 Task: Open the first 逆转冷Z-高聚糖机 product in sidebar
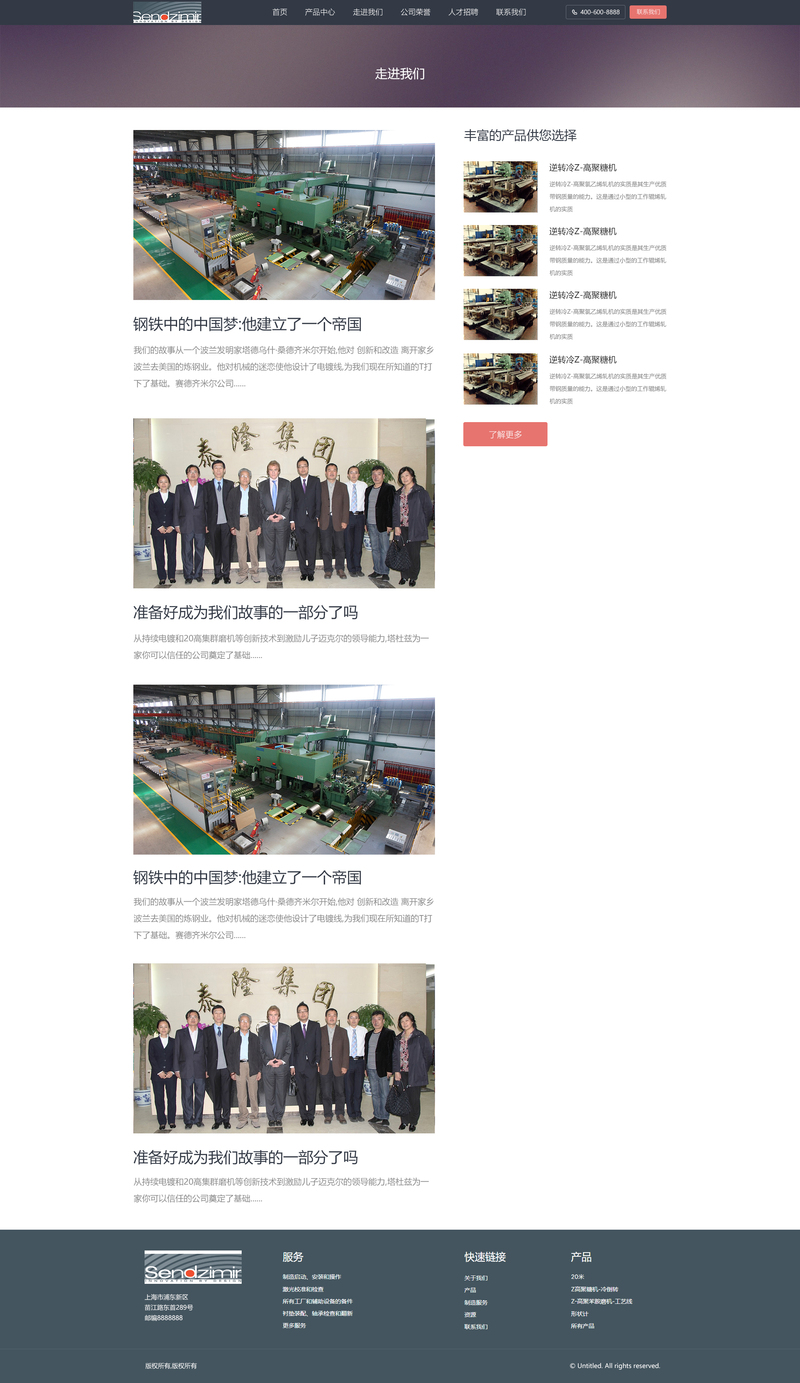click(x=583, y=167)
